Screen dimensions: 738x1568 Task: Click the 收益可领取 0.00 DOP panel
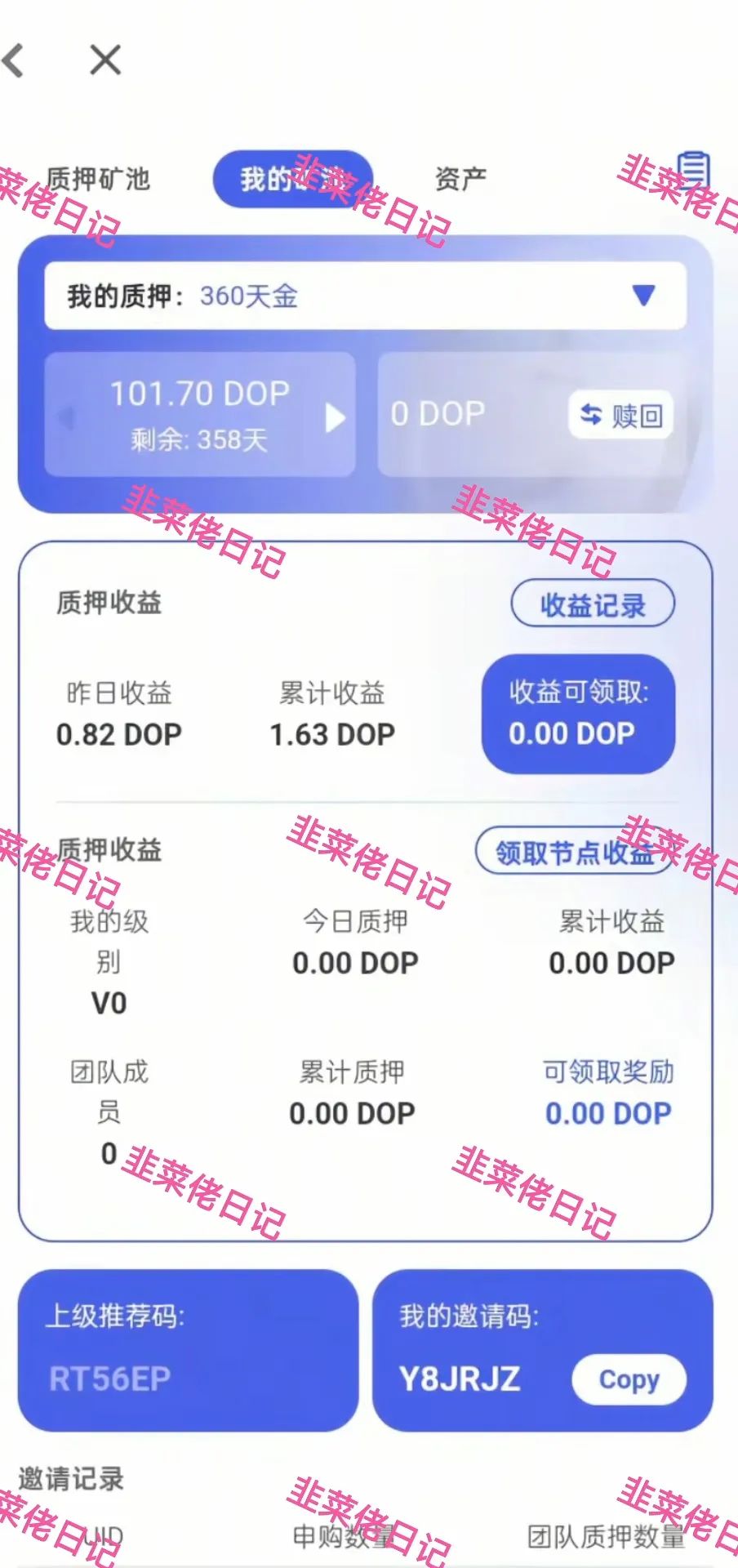point(578,715)
